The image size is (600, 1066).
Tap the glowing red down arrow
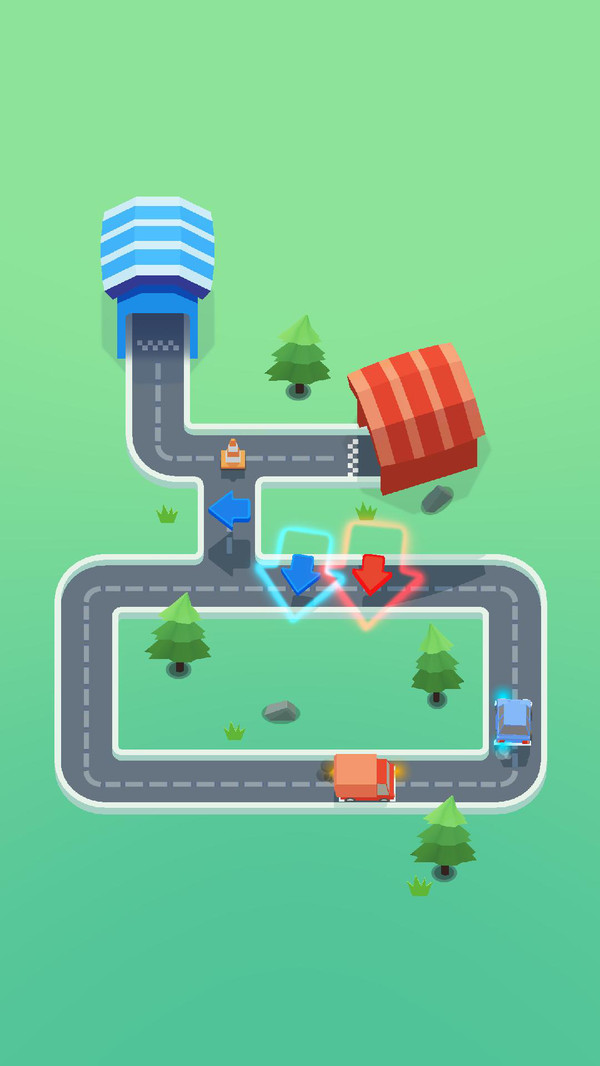click(371, 573)
